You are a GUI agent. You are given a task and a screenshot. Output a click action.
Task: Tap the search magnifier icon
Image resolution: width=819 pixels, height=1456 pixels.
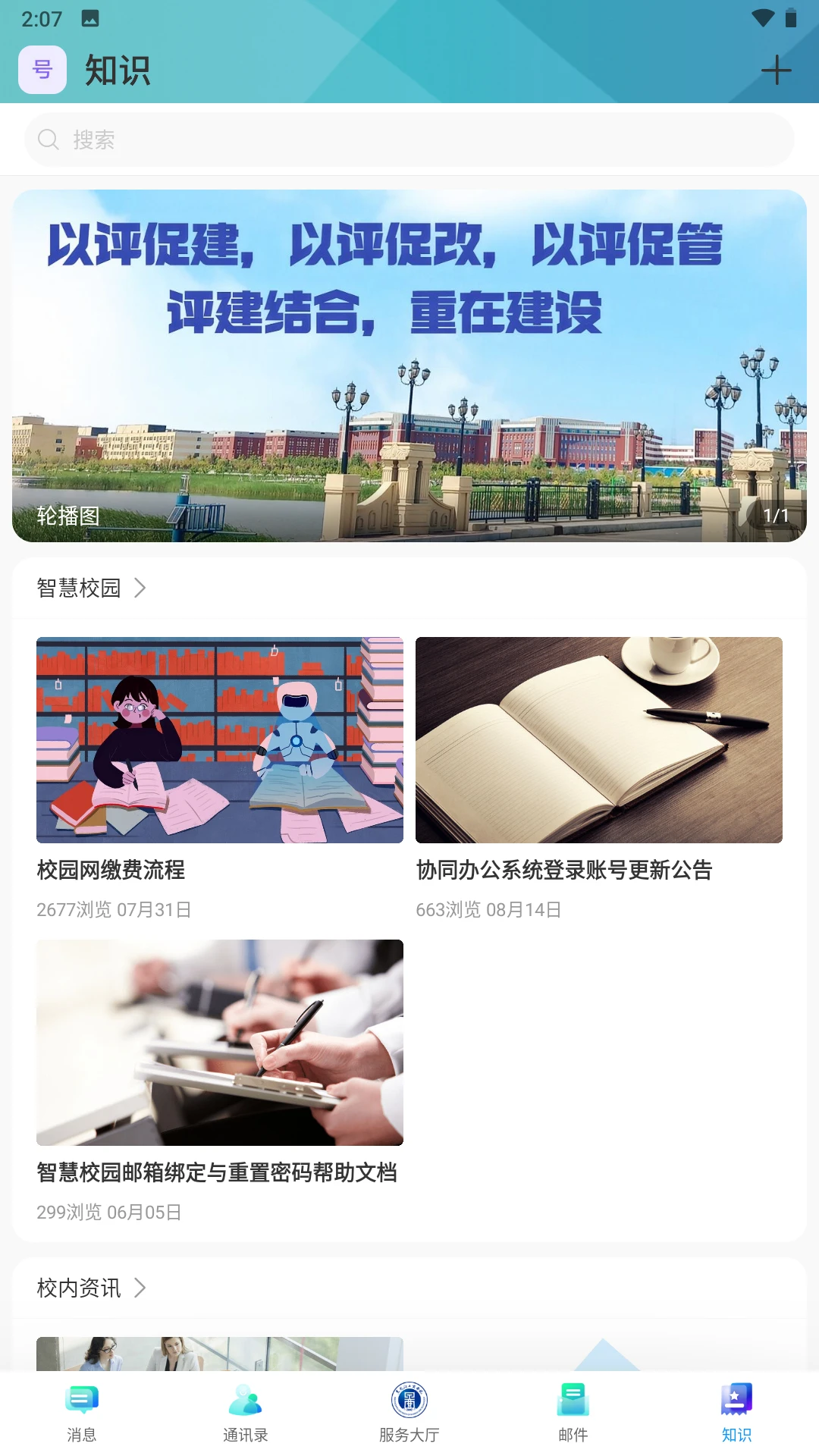pos(49,139)
